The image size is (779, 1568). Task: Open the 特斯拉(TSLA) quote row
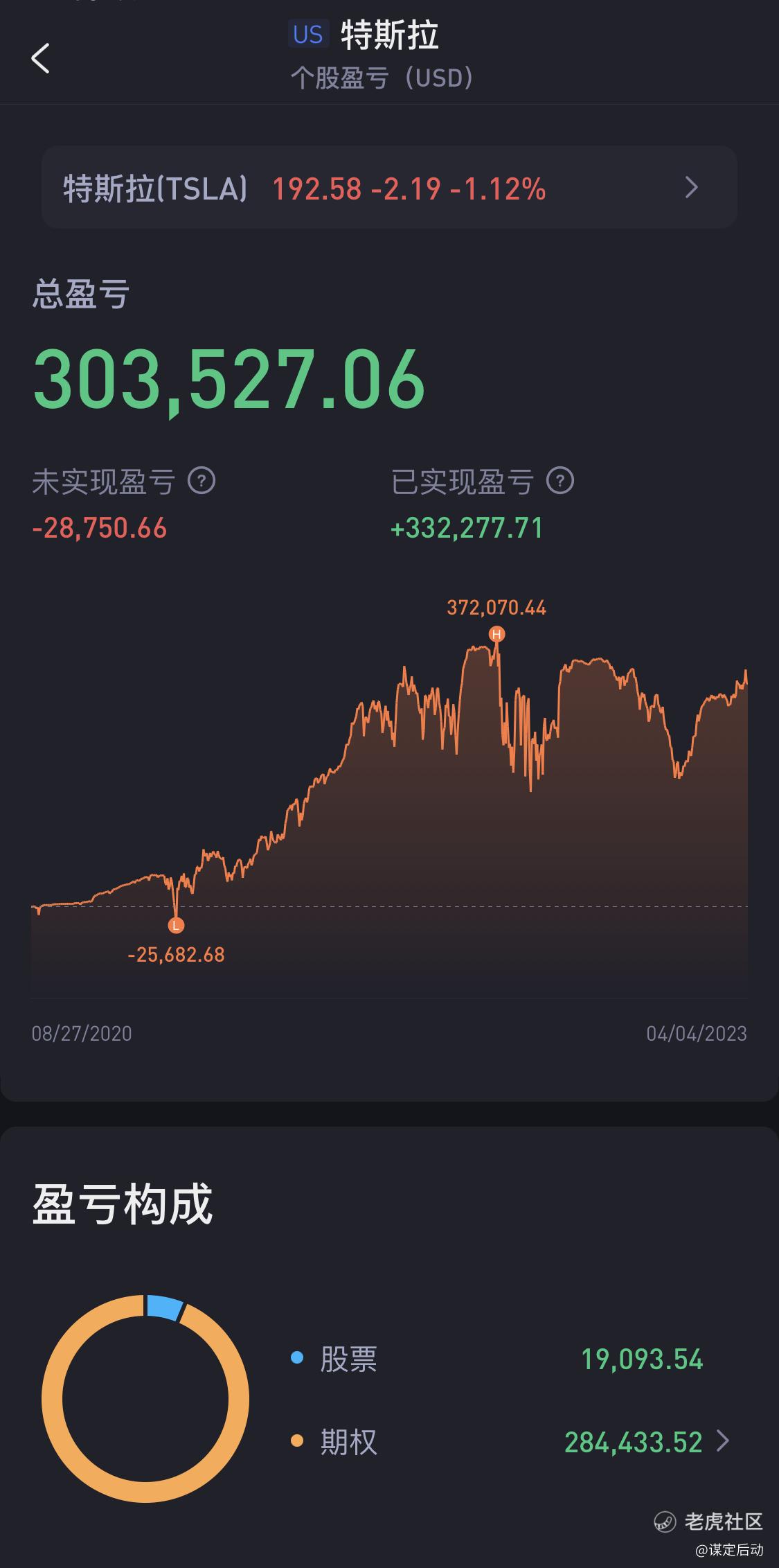pyautogui.click(x=389, y=188)
